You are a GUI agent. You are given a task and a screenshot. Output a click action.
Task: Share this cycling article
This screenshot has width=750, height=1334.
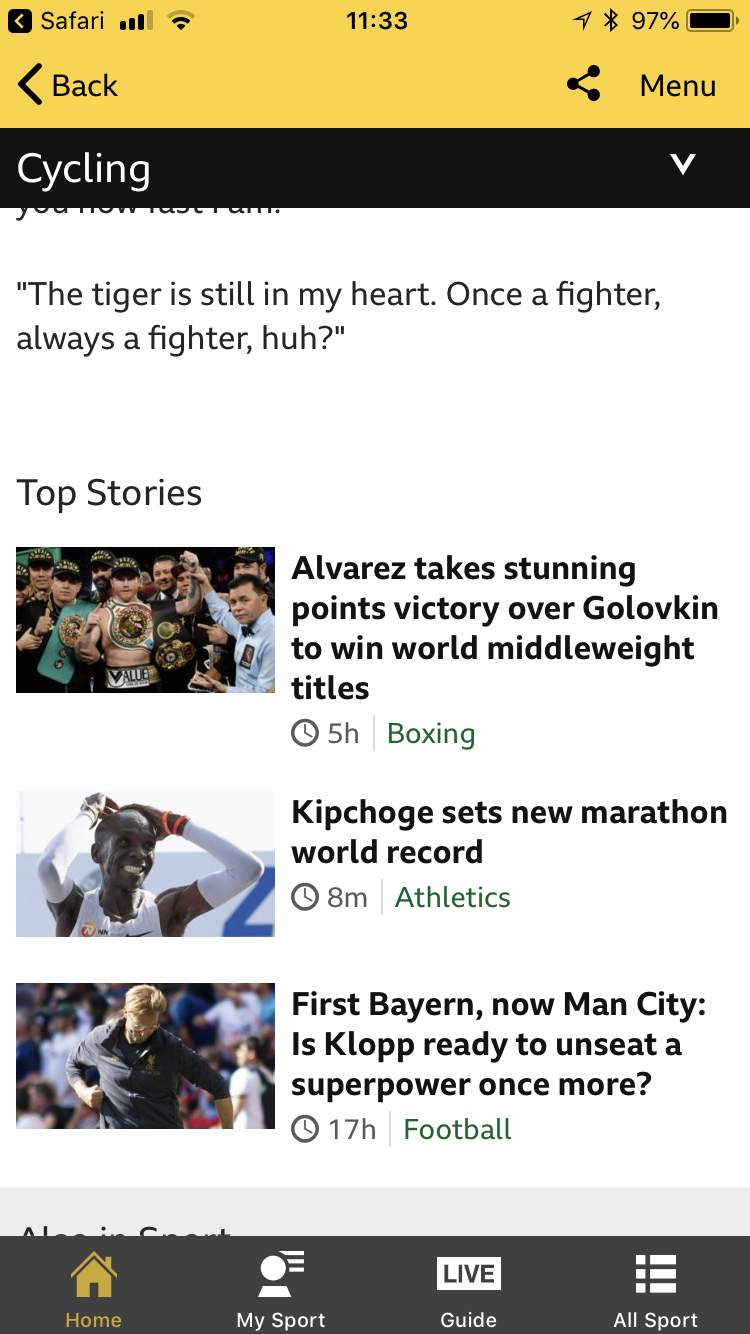pyautogui.click(x=584, y=85)
